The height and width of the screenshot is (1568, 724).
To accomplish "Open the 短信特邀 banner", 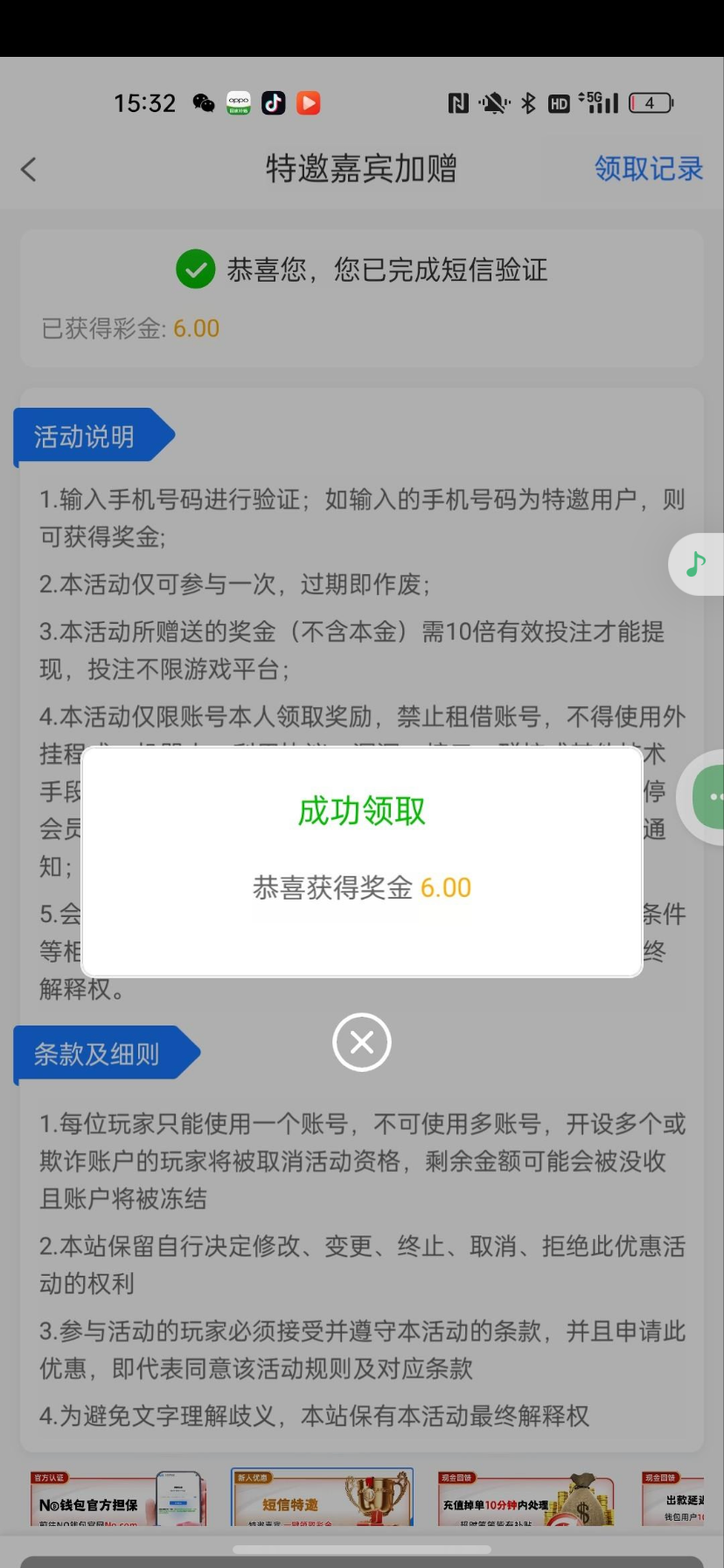I will click(322, 1499).
